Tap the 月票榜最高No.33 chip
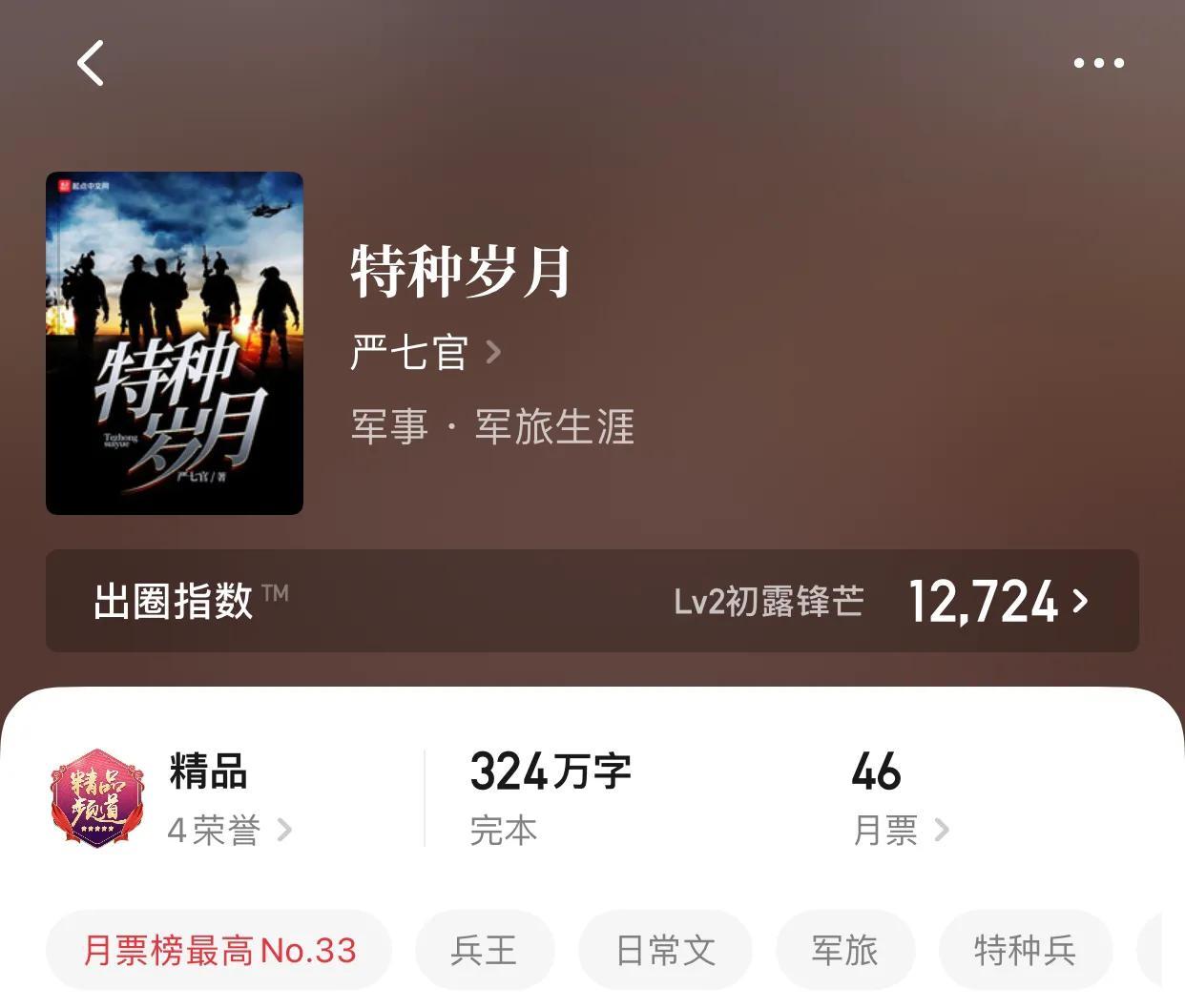Screen dimensions: 1185x1008 coord(219,950)
